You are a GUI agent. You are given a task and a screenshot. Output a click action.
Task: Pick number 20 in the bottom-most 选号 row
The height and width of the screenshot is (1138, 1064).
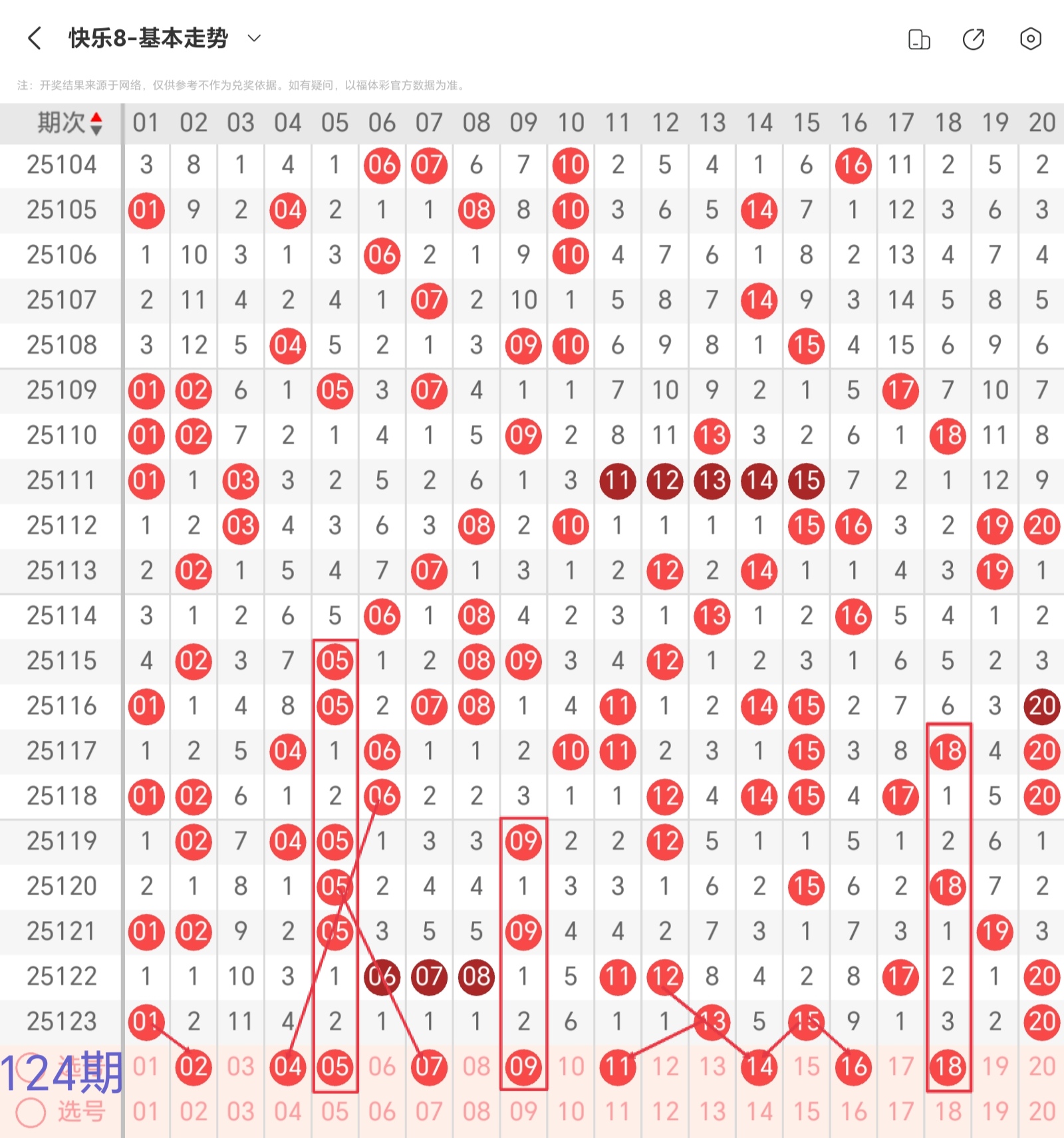coord(1042,1112)
